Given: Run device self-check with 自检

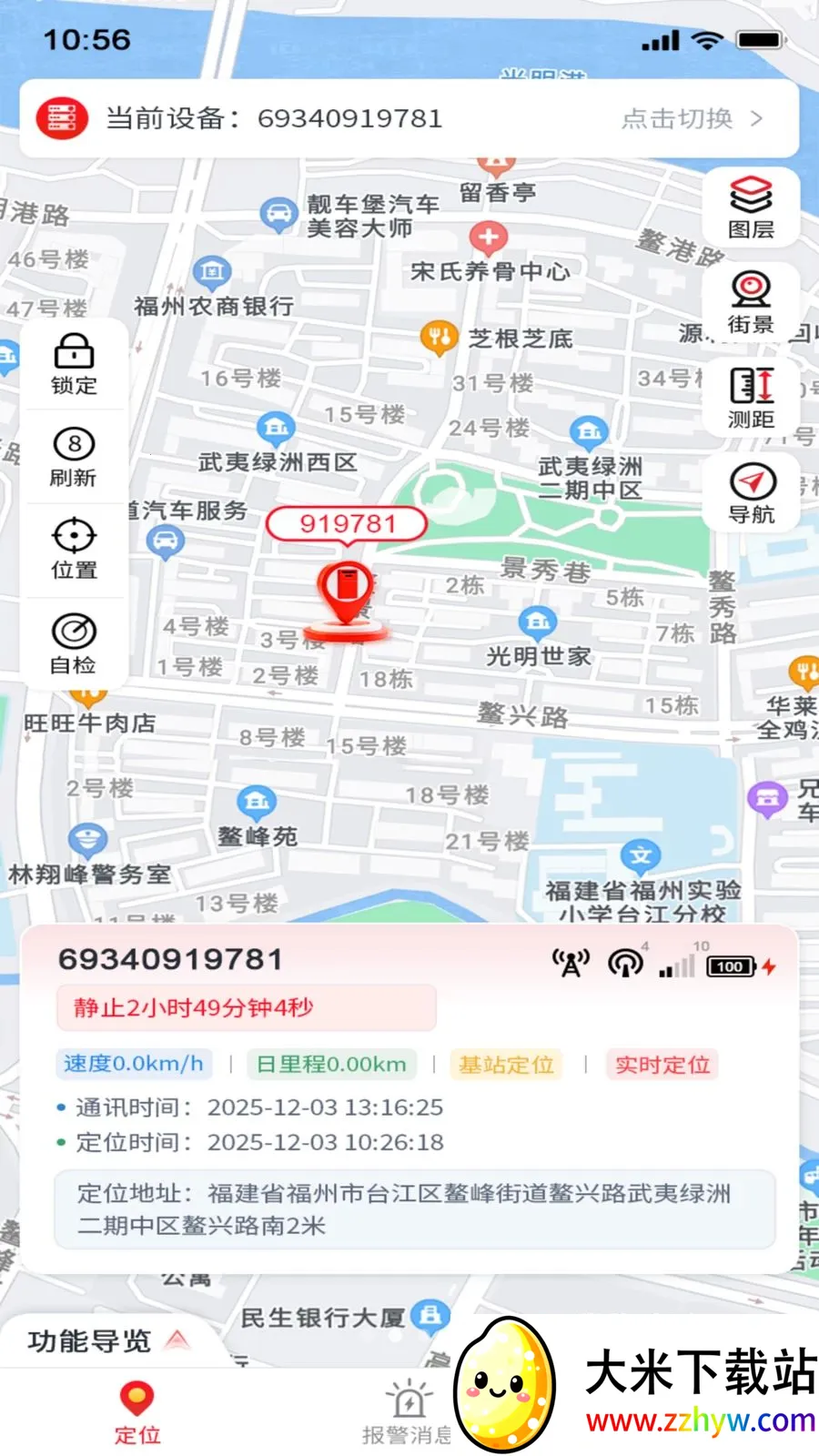Looking at the screenshot, I should point(75,643).
